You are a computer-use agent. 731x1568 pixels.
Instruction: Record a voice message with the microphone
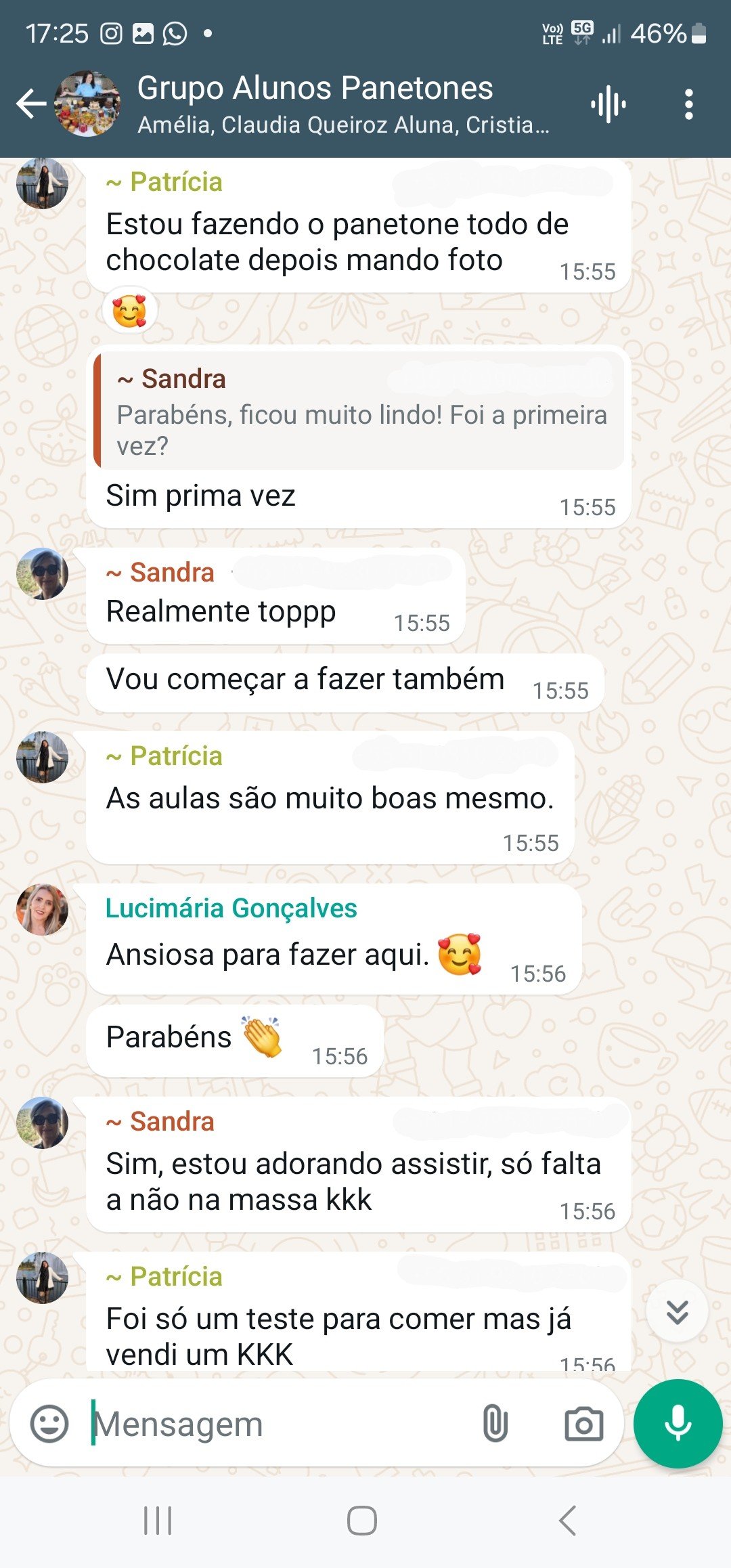(x=678, y=1423)
